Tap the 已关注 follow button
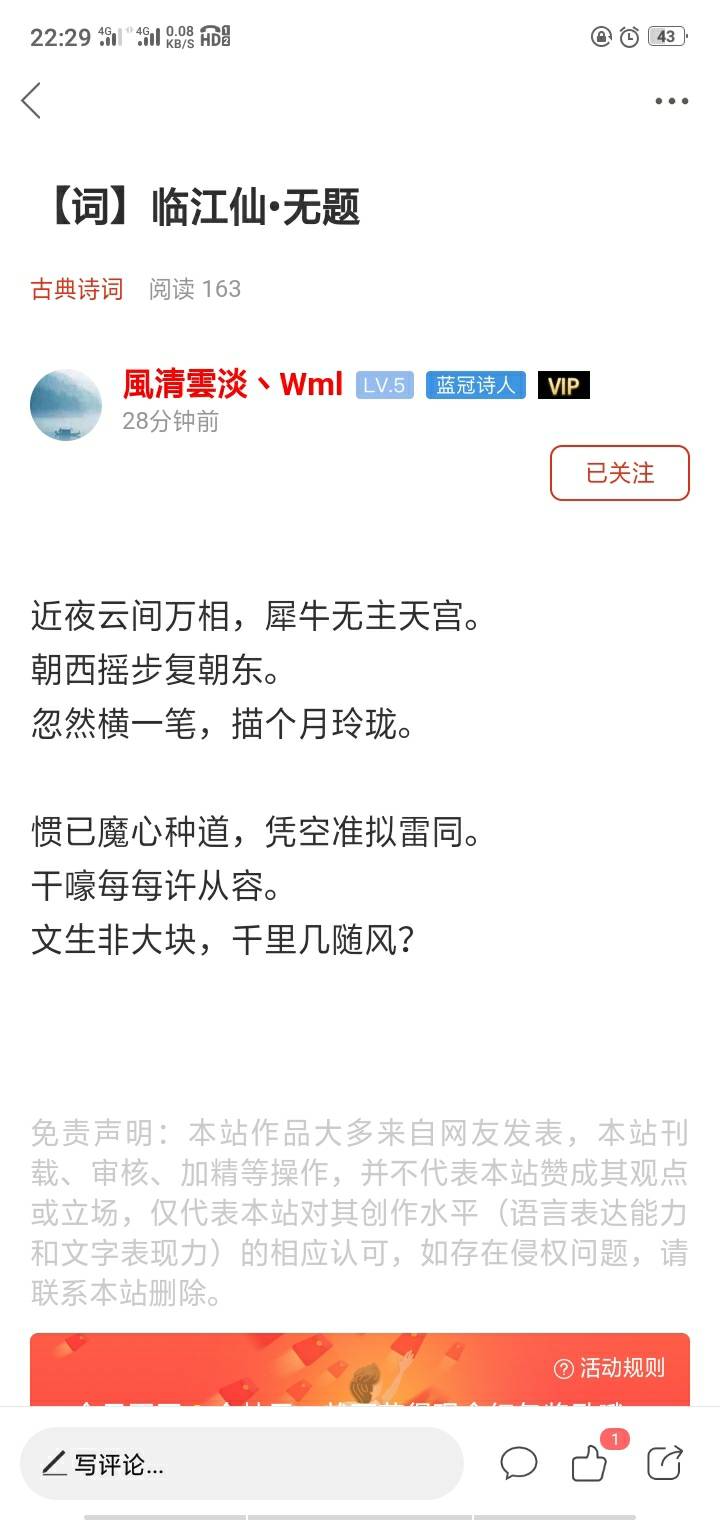This screenshot has height=1520, width=720. (x=619, y=473)
